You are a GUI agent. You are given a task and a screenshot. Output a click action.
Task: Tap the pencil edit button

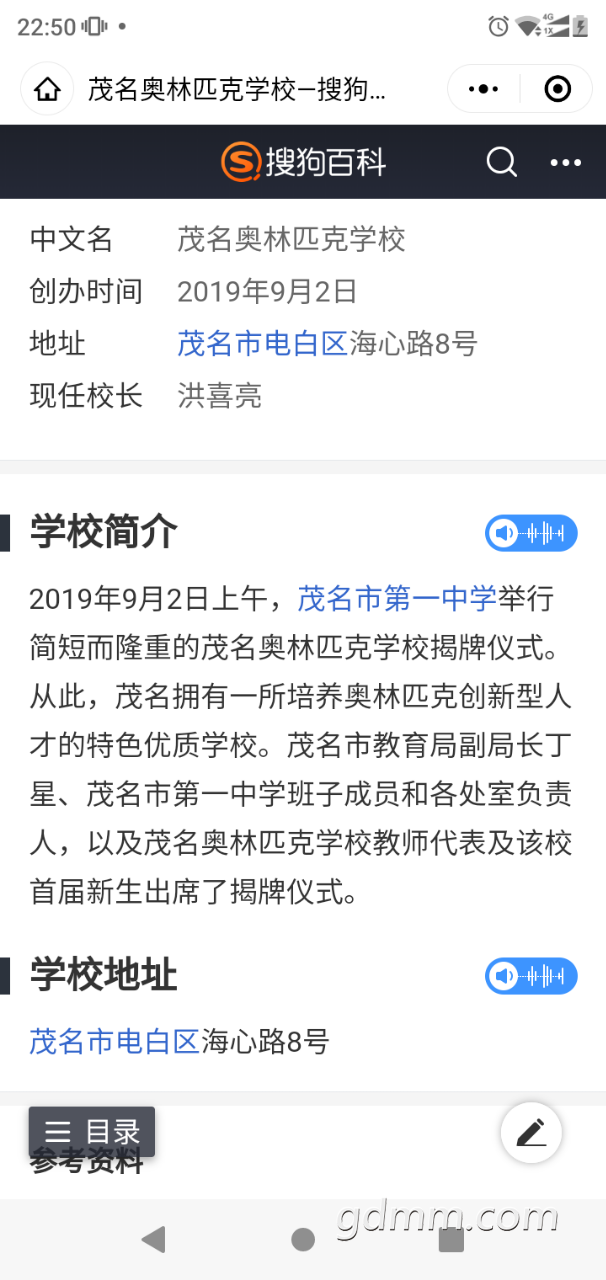531,1132
